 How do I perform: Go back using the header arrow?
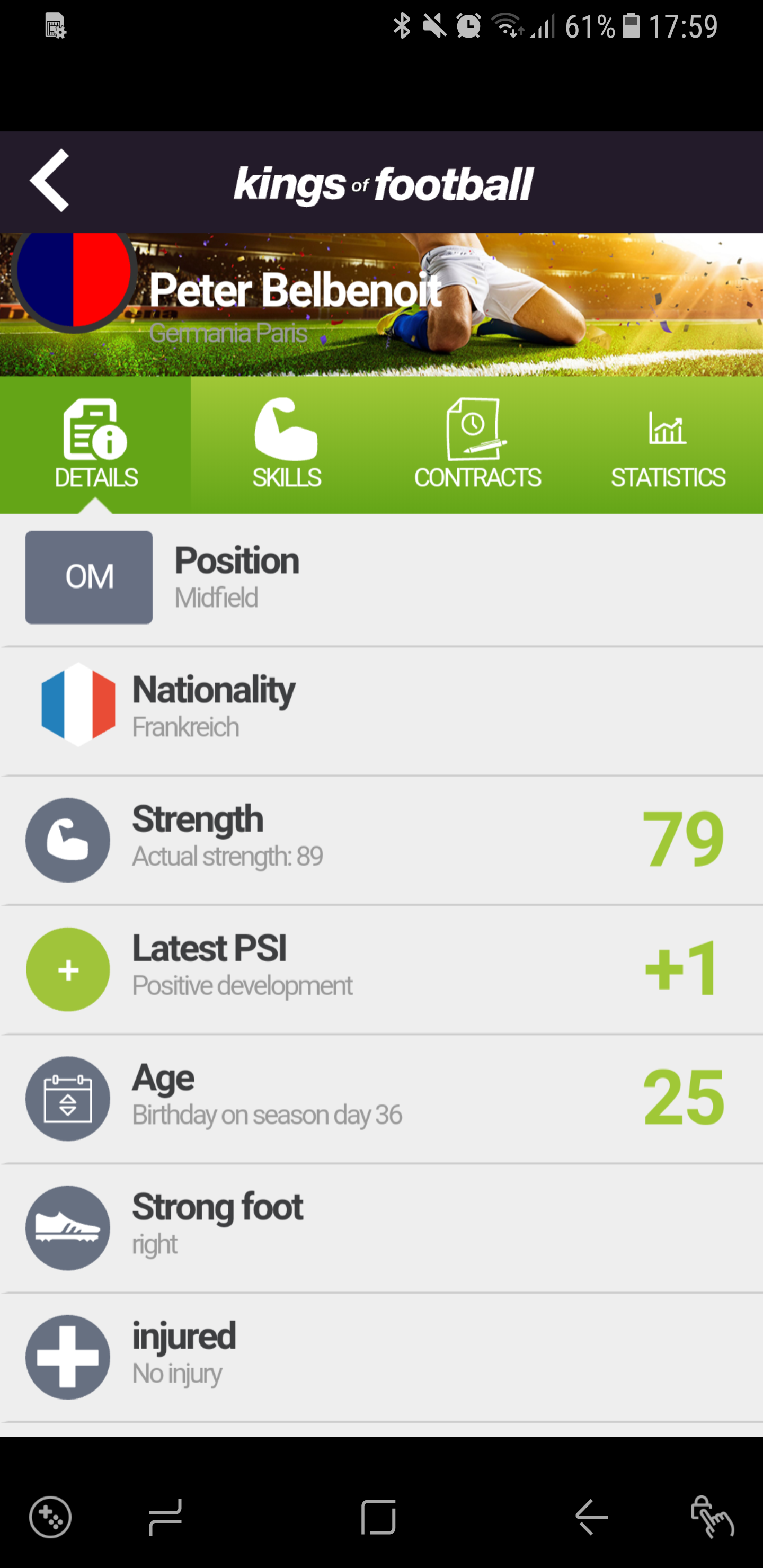tap(50, 181)
